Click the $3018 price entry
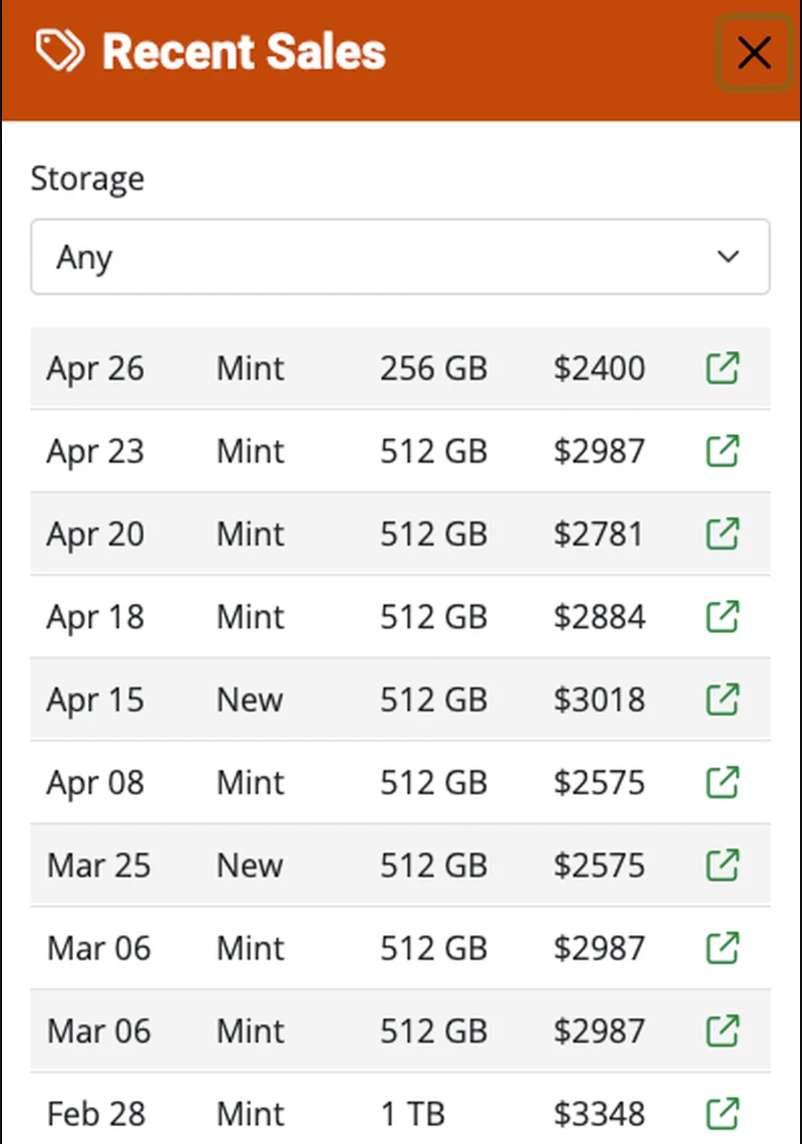This screenshot has height=1144, width=802. [x=599, y=700]
